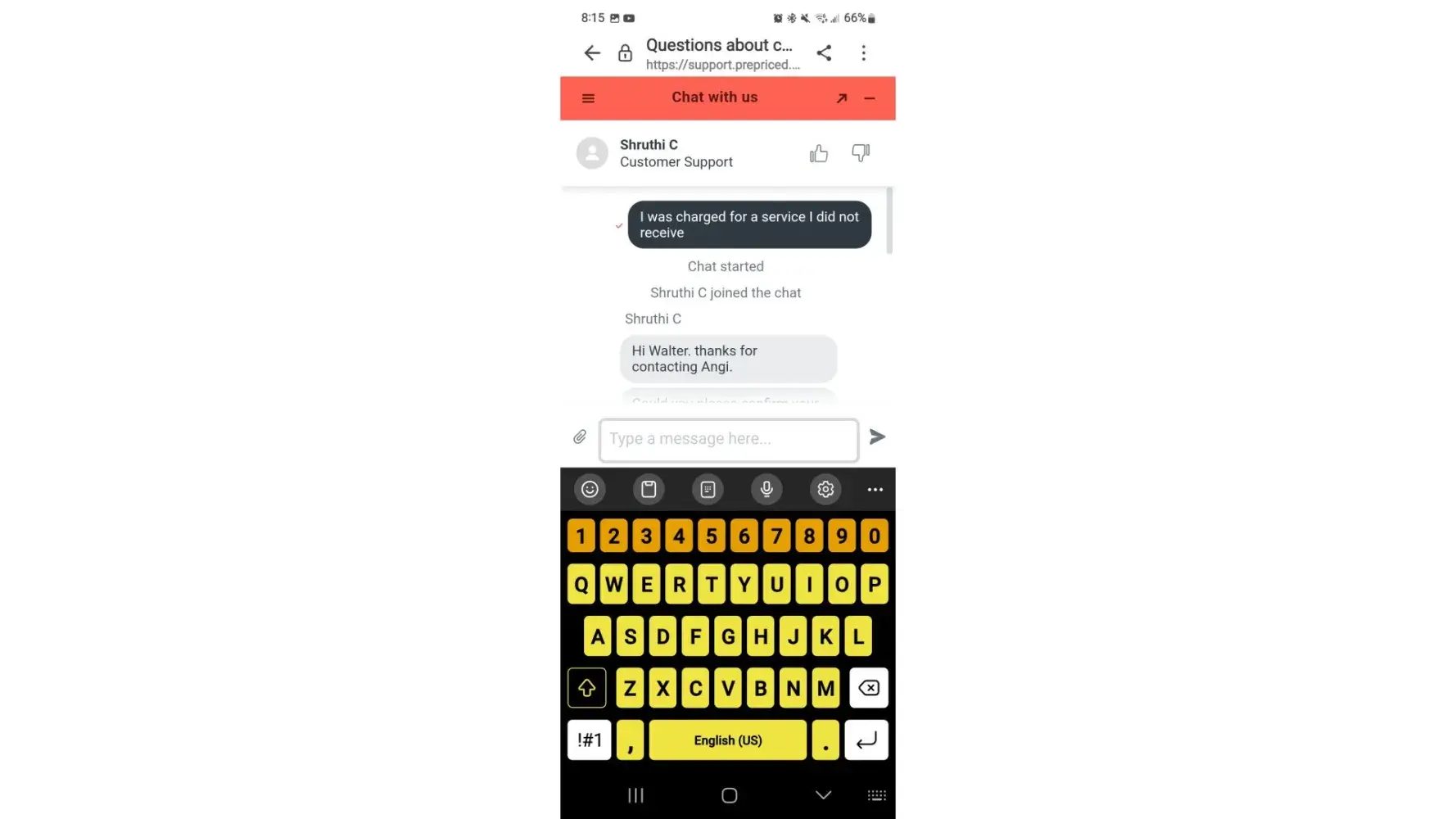Go back using the browser back arrow

(591, 53)
